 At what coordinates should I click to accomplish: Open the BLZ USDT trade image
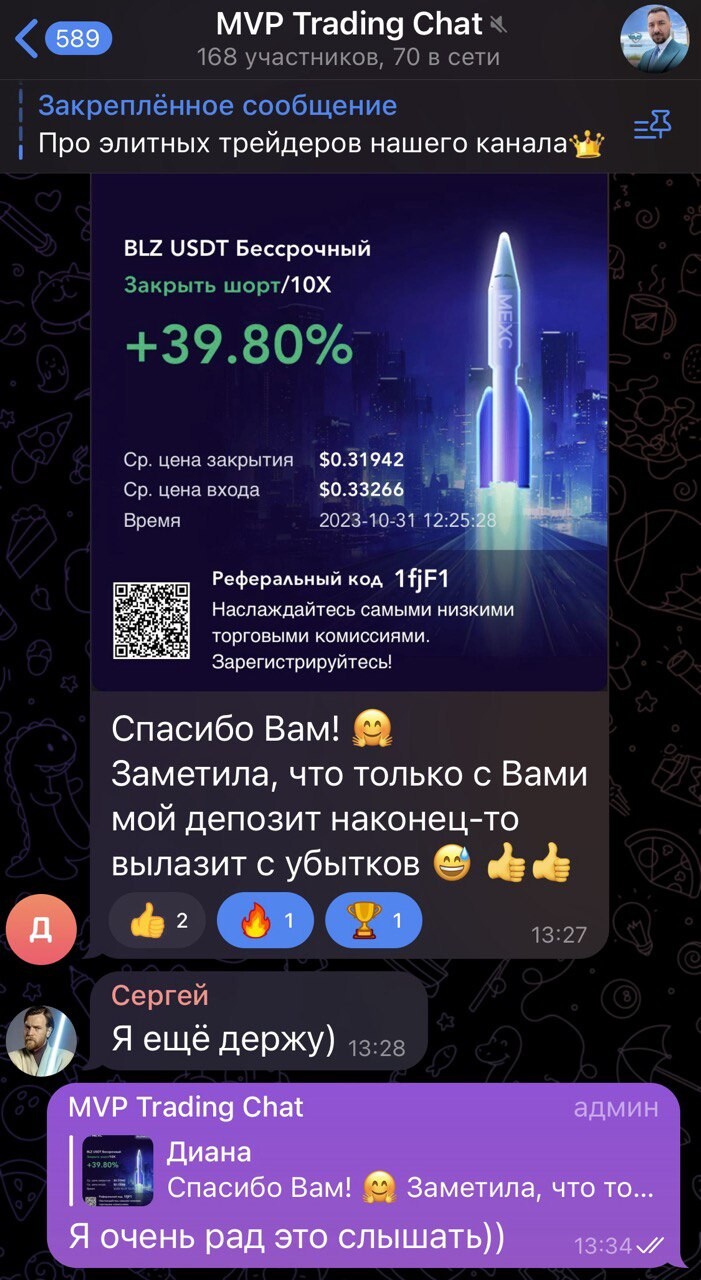tap(349, 432)
